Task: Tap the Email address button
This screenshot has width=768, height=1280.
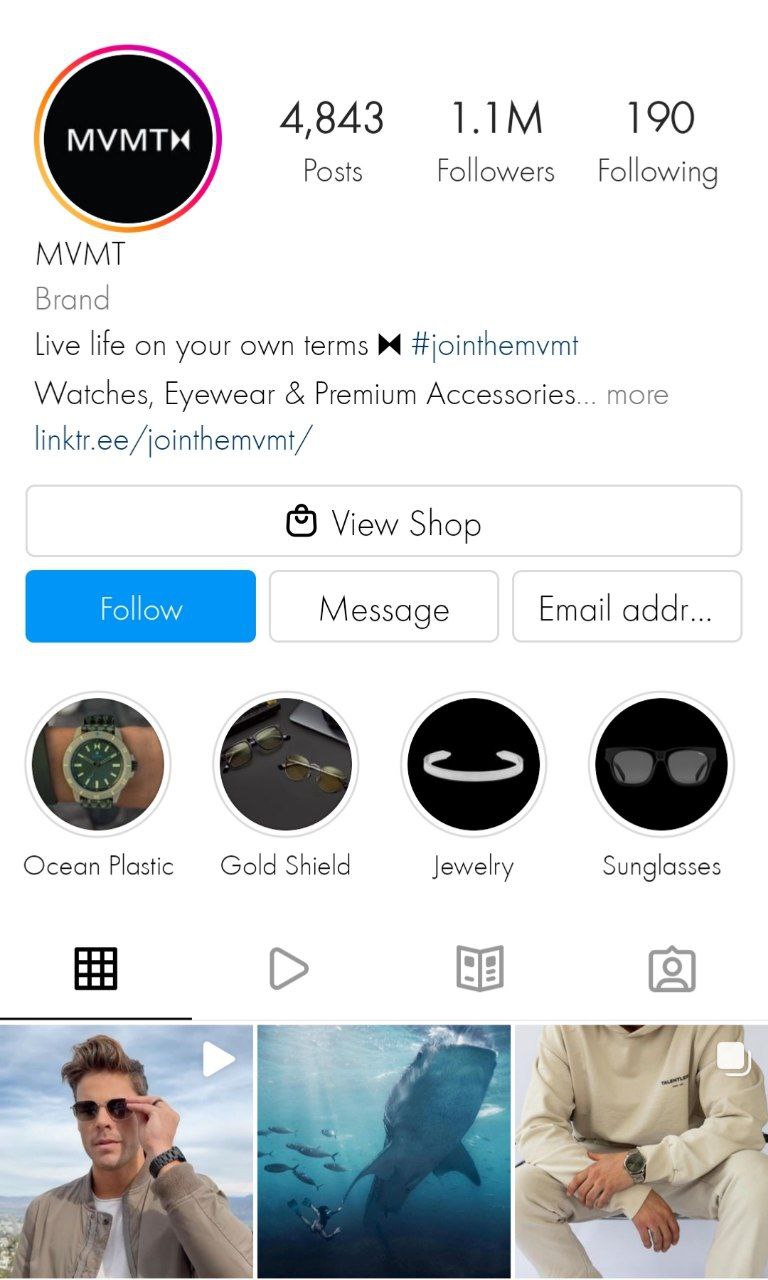Action: click(627, 607)
